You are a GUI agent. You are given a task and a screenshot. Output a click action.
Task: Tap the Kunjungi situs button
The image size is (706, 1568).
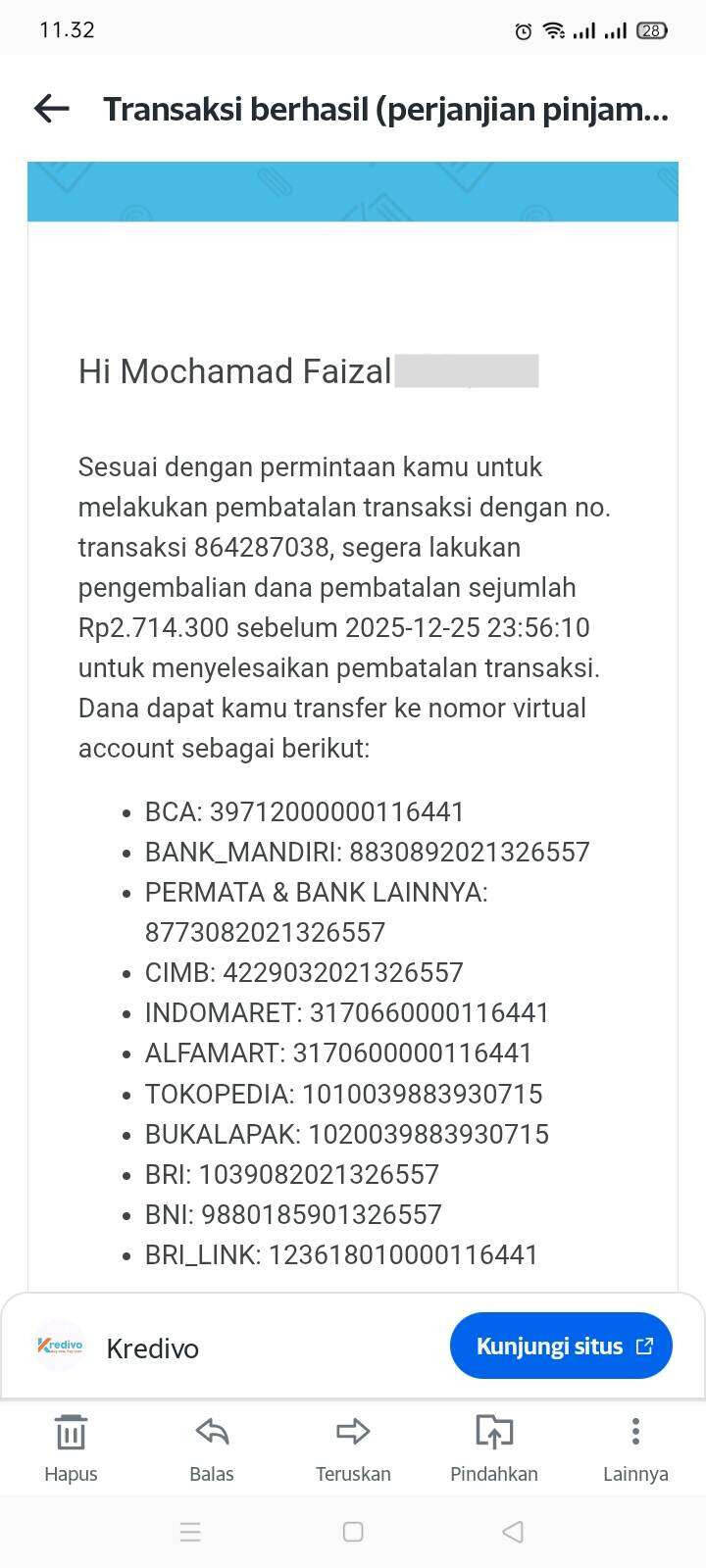click(561, 1347)
